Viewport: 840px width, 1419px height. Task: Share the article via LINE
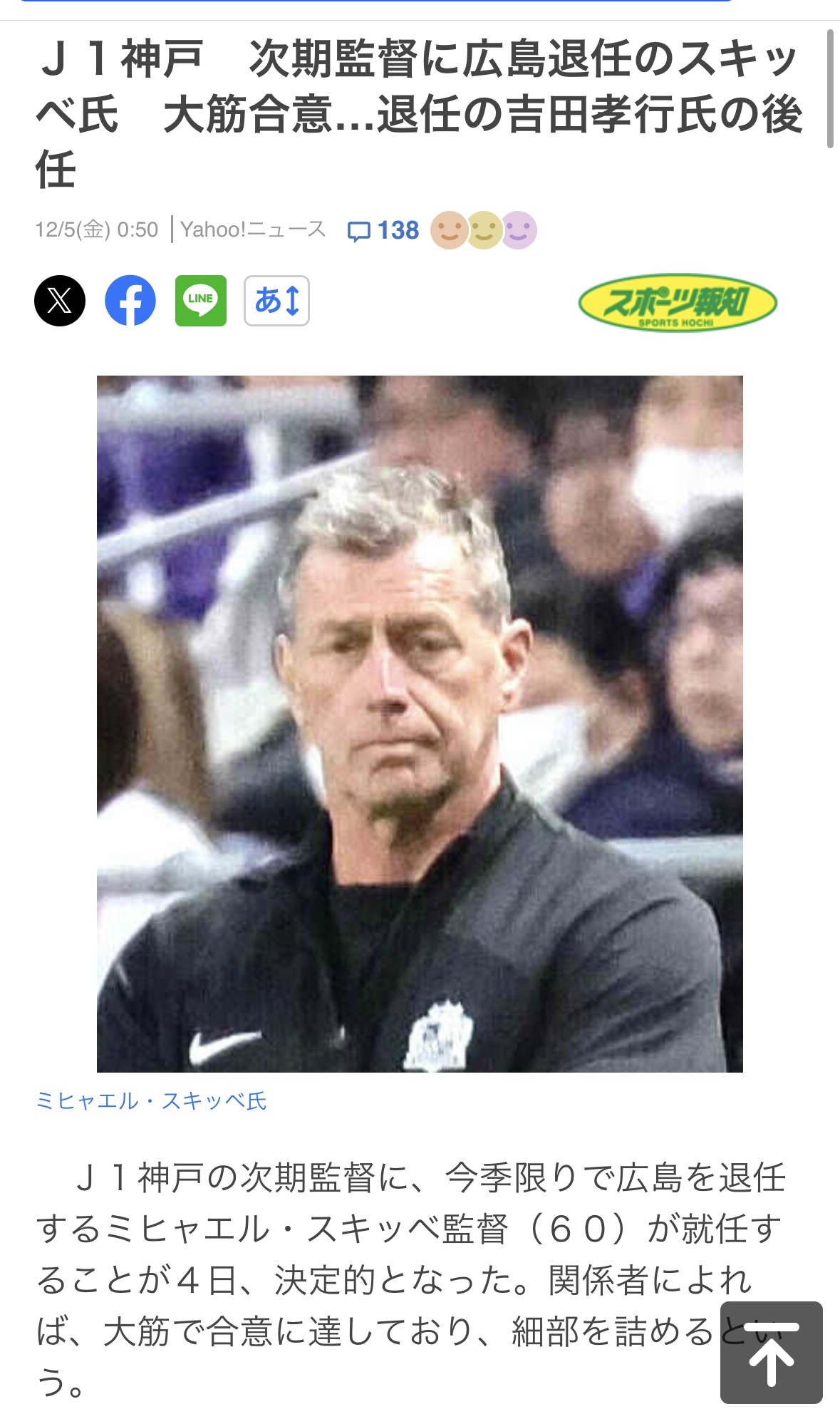coord(201,301)
